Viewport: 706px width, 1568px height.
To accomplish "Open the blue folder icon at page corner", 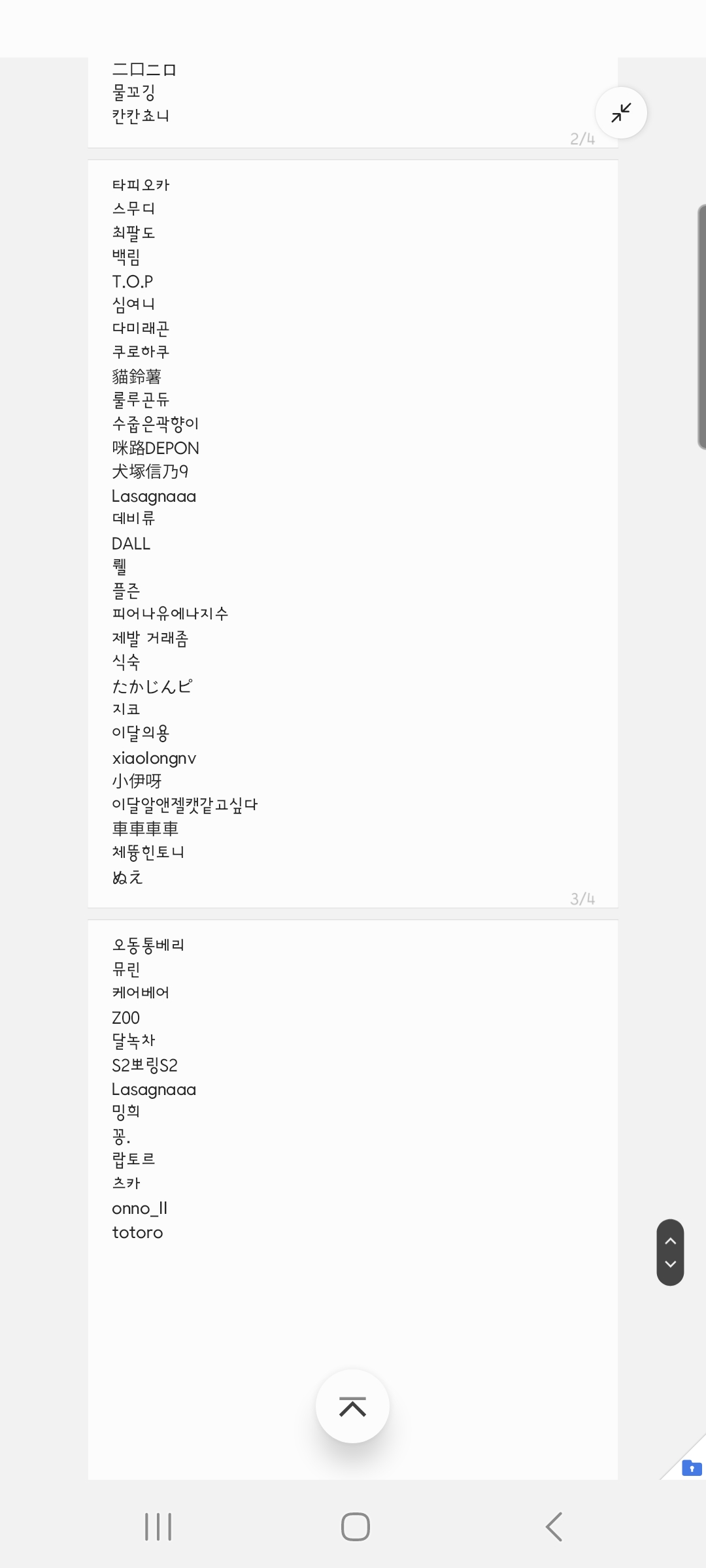I will 691,1468.
